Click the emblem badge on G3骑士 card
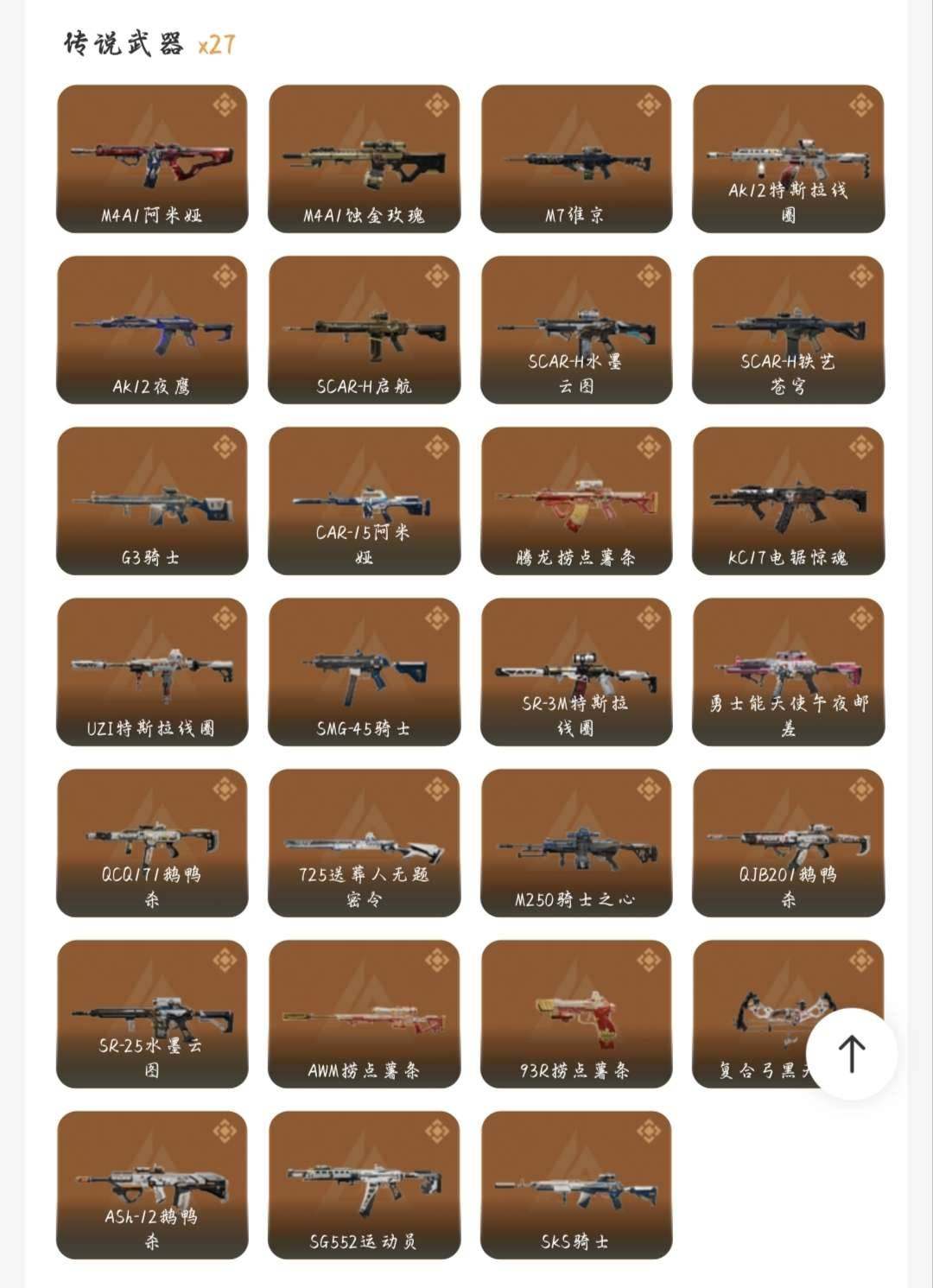 pyautogui.click(x=224, y=446)
